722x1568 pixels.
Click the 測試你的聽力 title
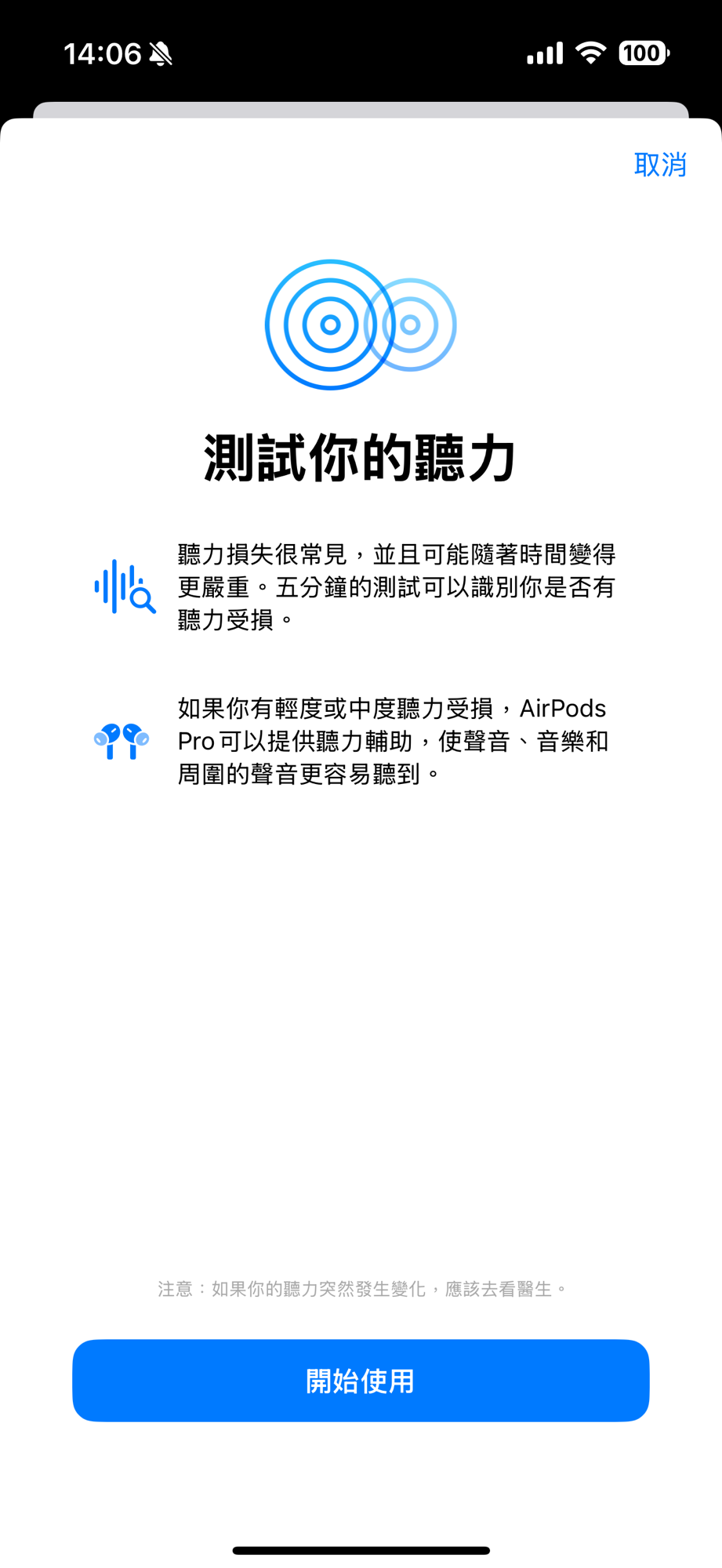(x=361, y=455)
